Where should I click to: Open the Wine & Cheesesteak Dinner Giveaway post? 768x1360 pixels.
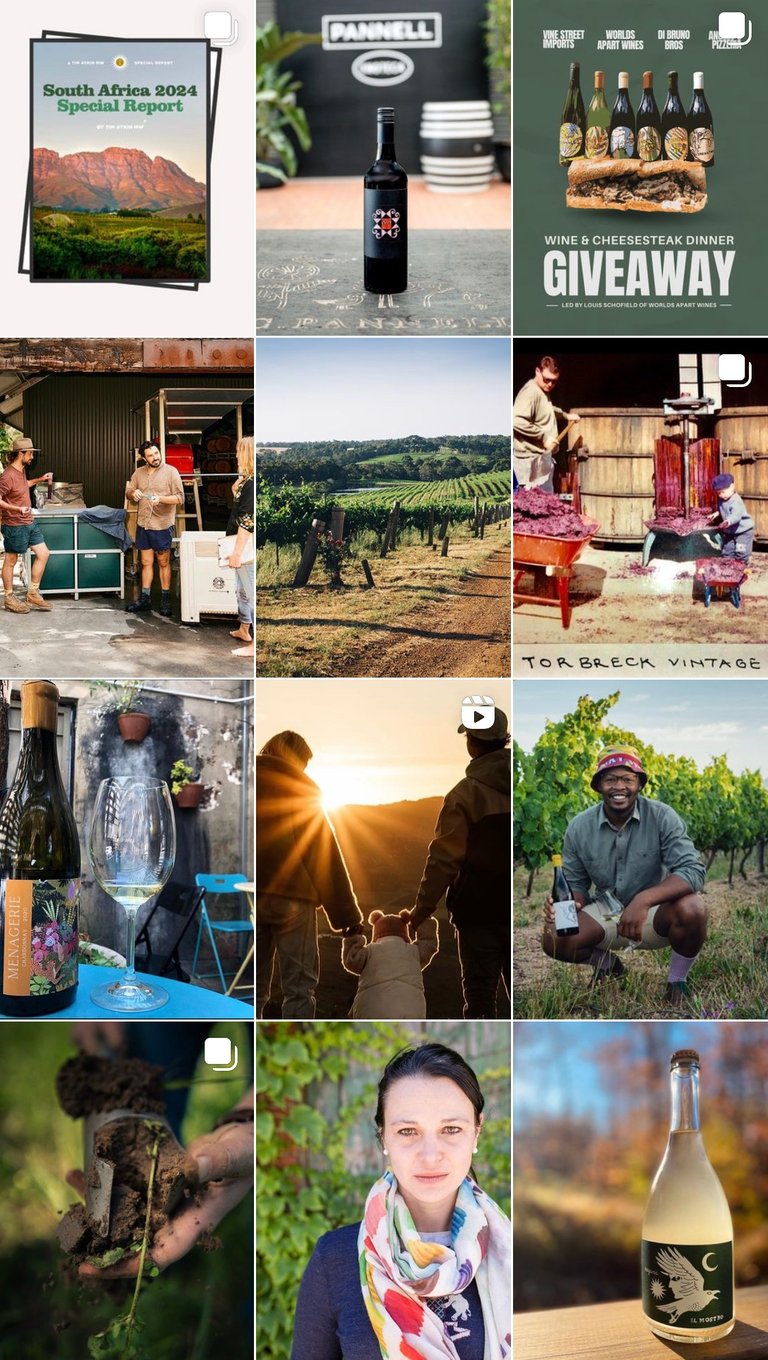coord(641,167)
